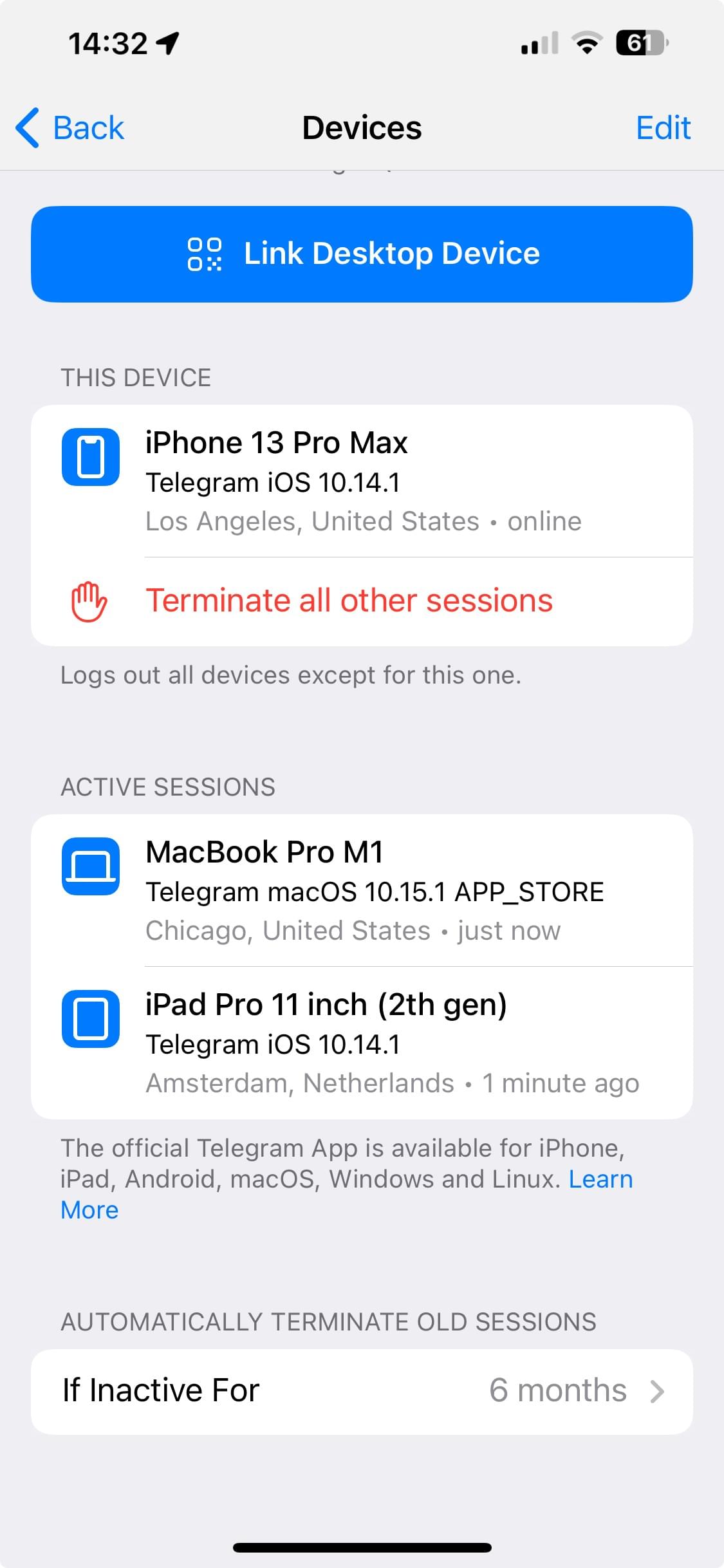
Task: Terminate all other sessions
Action: pos(349,601)
